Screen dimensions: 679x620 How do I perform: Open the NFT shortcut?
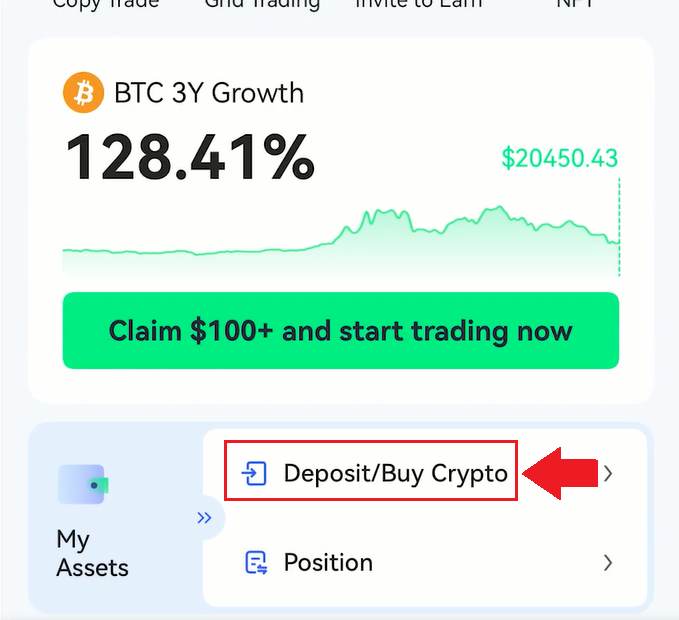577,4
